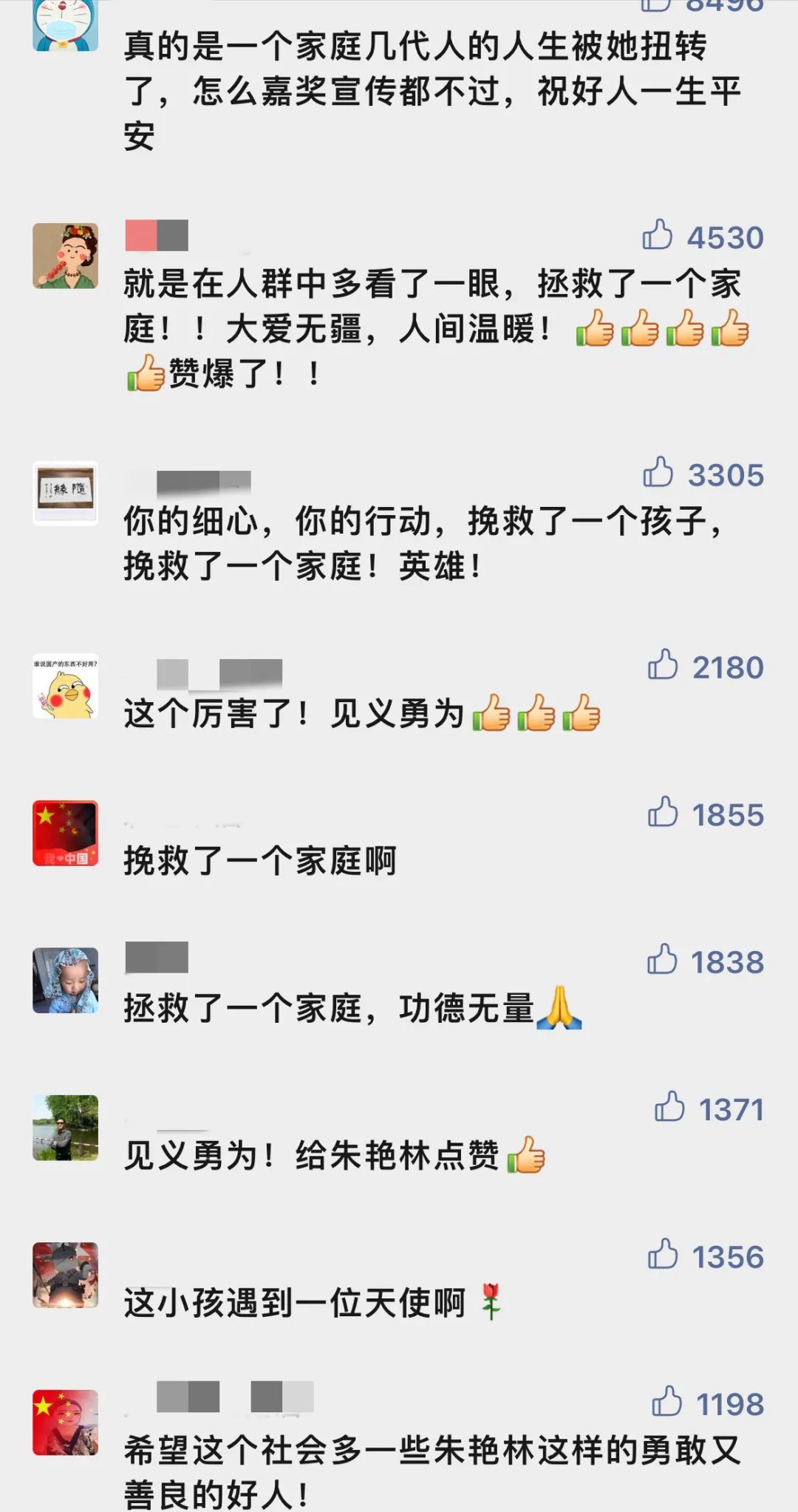Like the comment 给朱艳林点赞
This screenshot has width=798, height=1512.
[x=669, y=1107]
